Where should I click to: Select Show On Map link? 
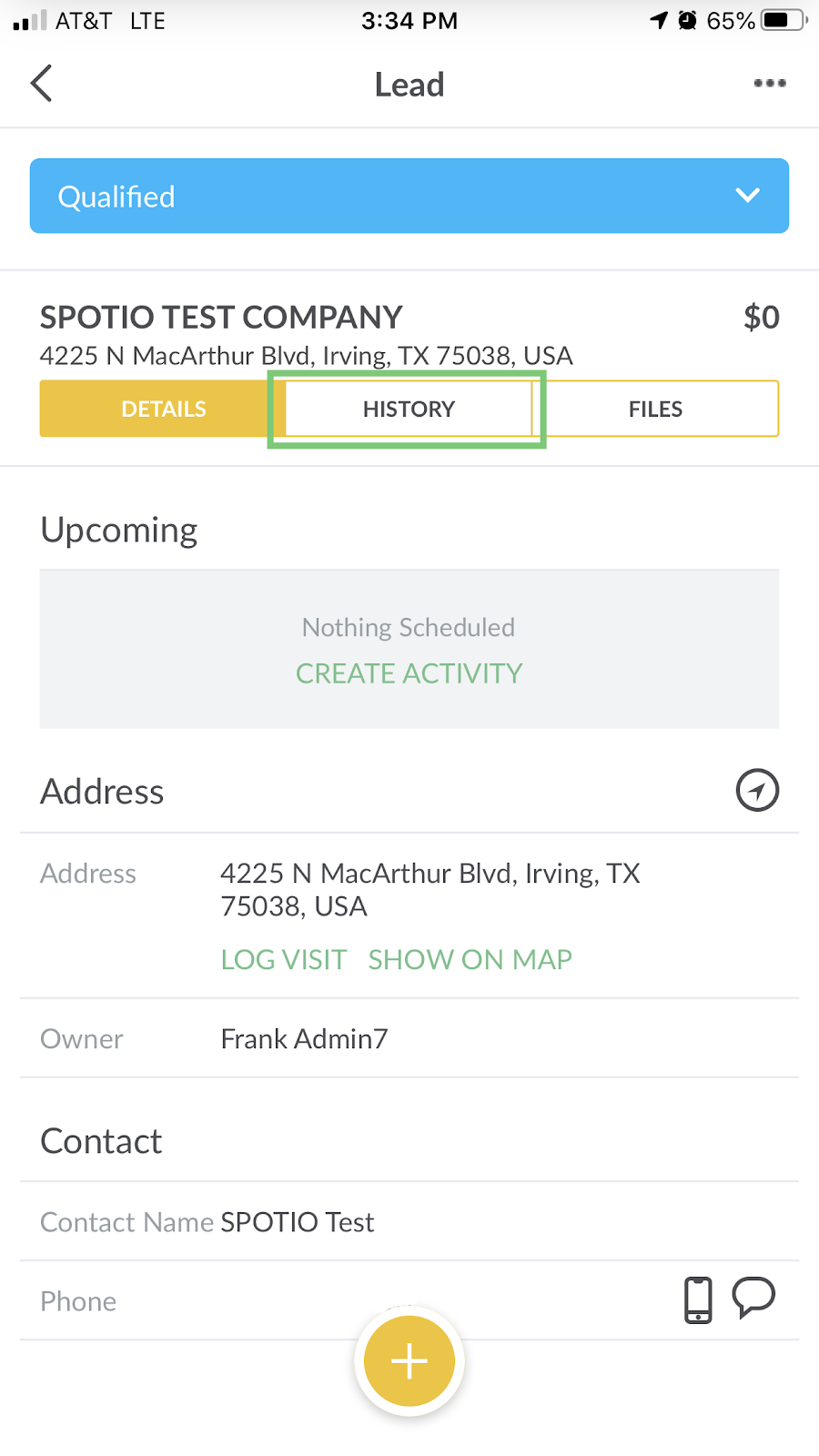coord(470,959)
